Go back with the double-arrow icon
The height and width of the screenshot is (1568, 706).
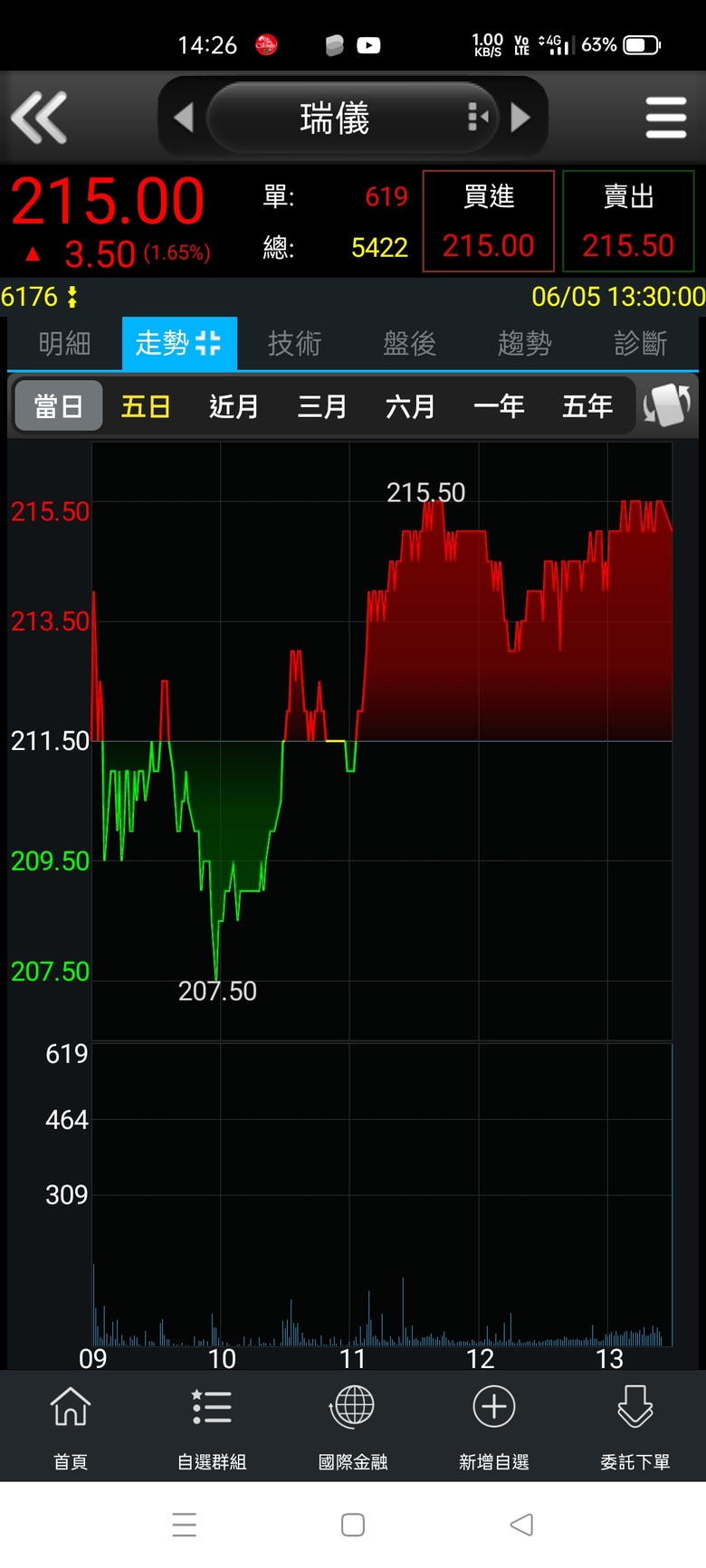click(x=39, y=118)
